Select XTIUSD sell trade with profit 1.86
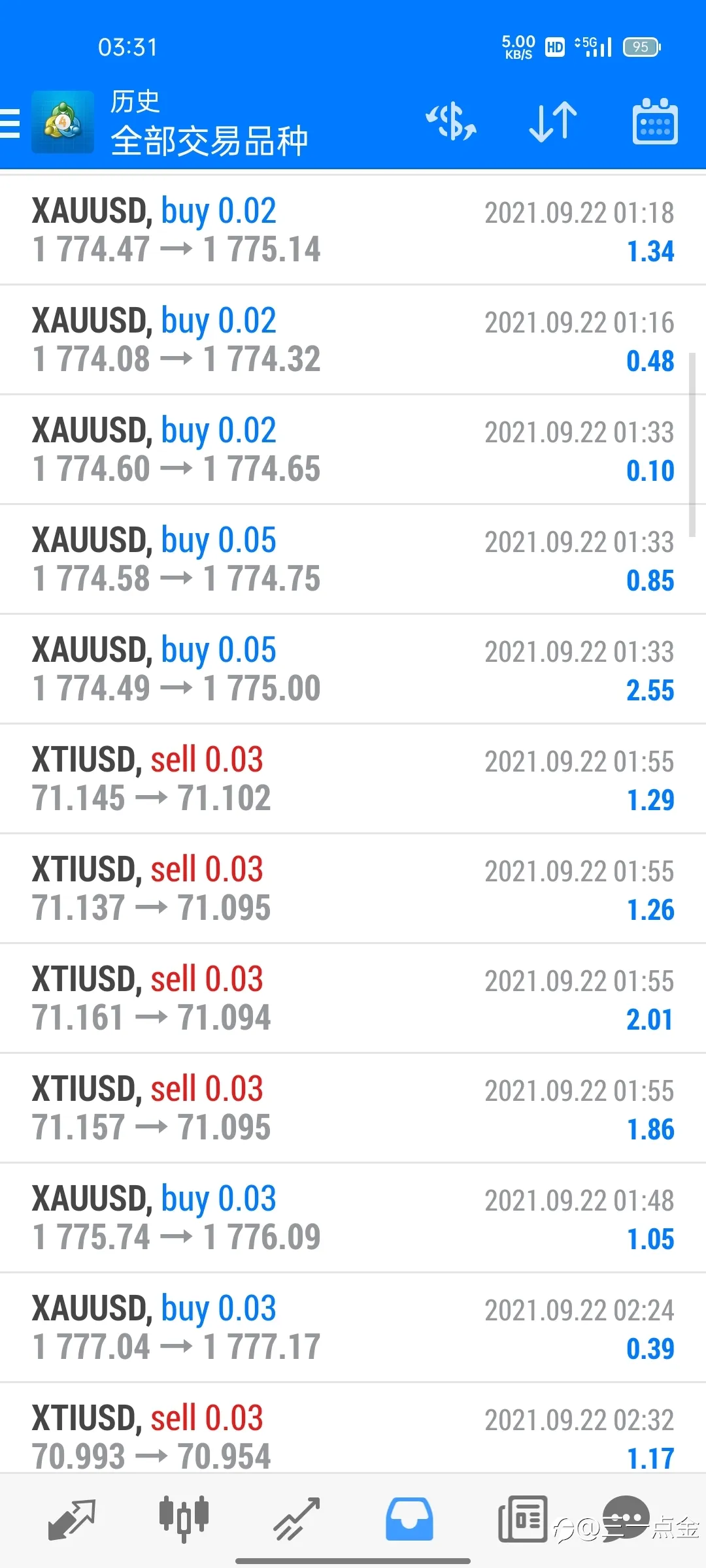Image resolution: width=706 pixels, height=1568 pixels. click(353, 1108)
